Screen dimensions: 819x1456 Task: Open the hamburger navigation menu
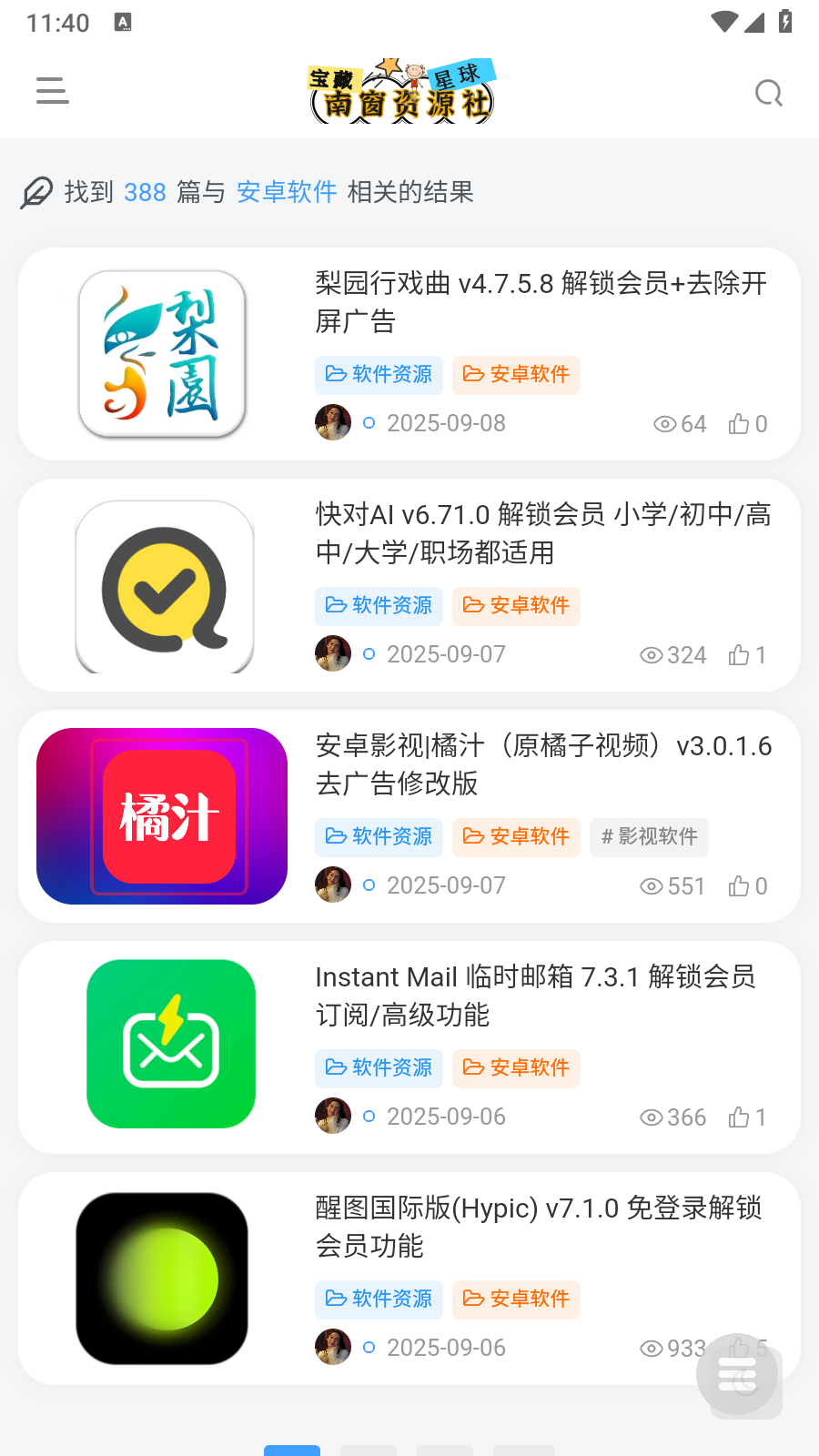(x=52, y=91)
